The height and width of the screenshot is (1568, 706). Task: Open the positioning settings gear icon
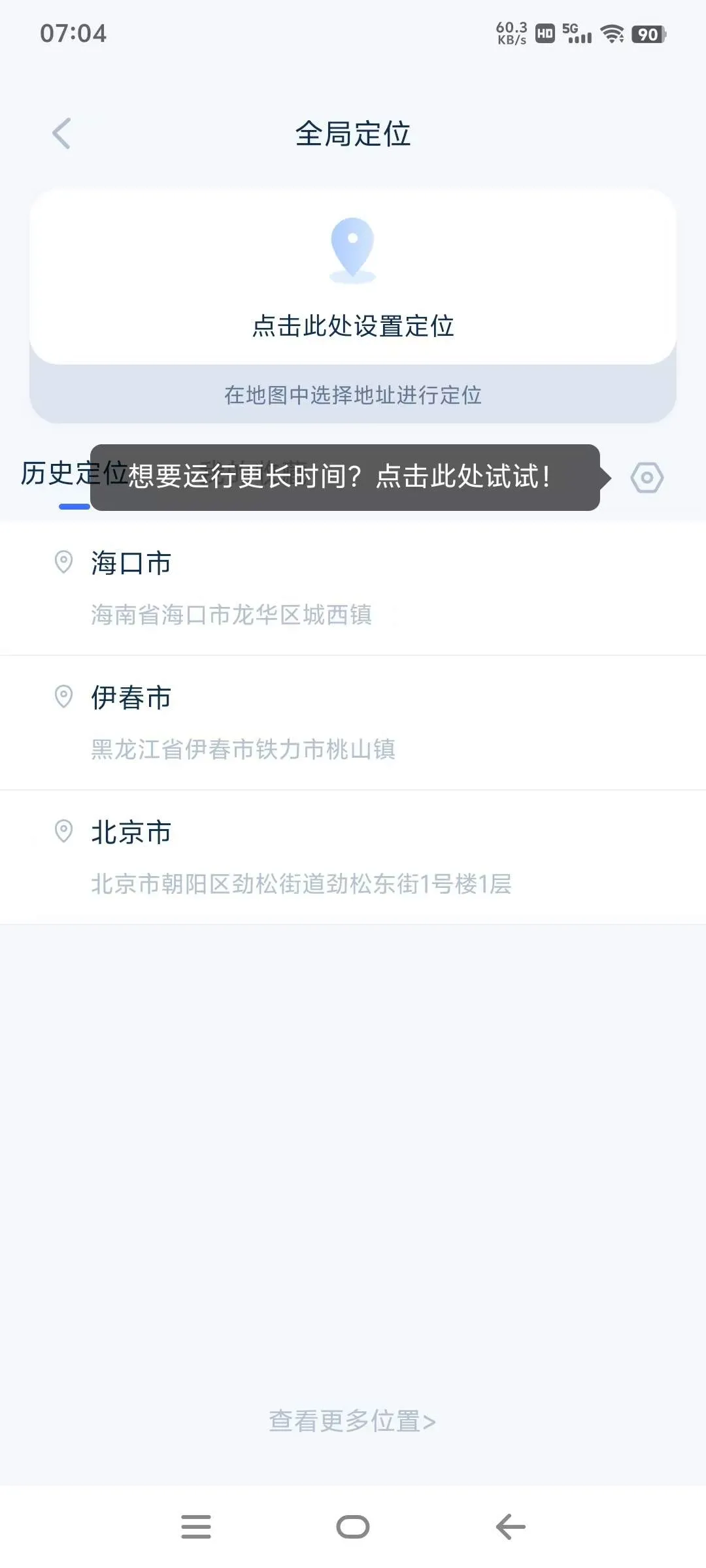[646, 478]
